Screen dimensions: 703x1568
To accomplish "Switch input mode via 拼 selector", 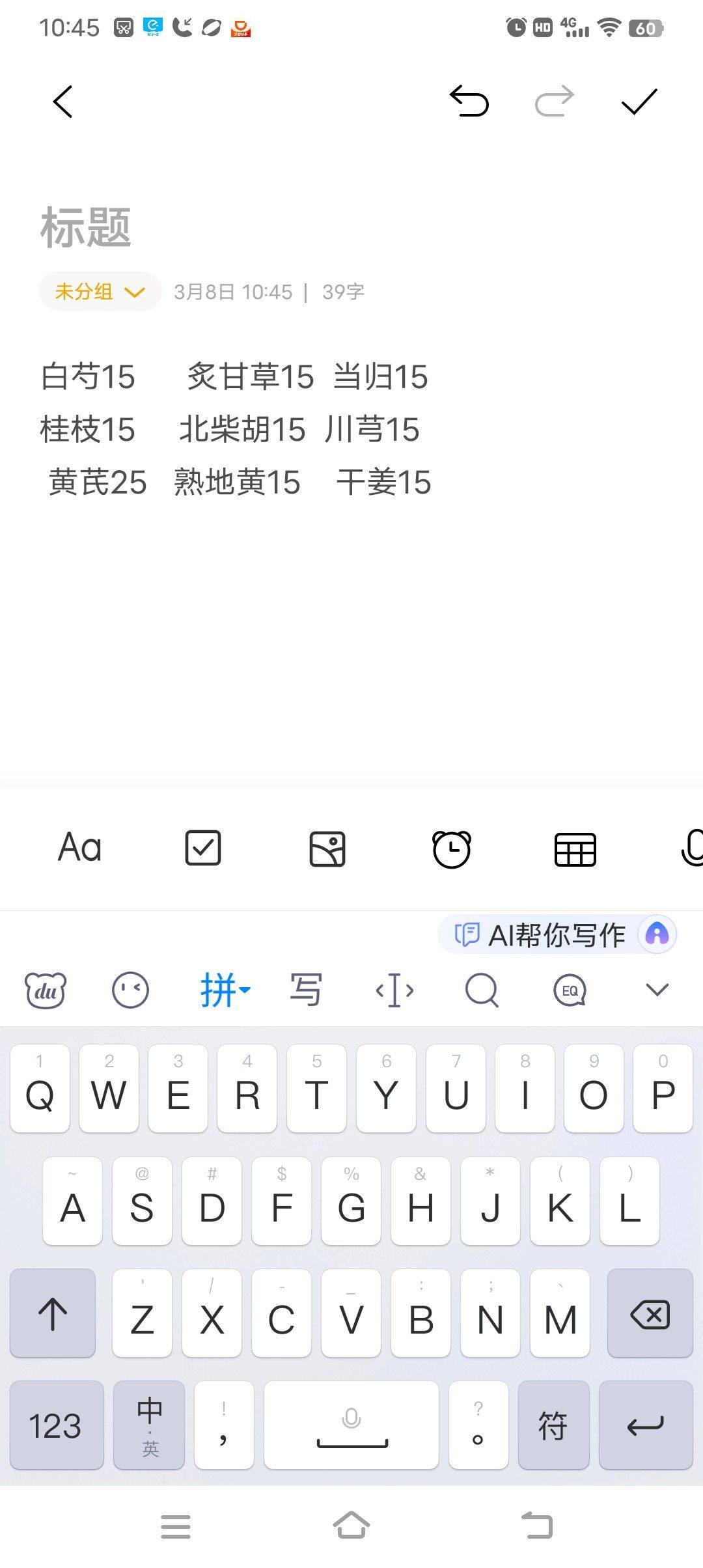I will 225,990.
